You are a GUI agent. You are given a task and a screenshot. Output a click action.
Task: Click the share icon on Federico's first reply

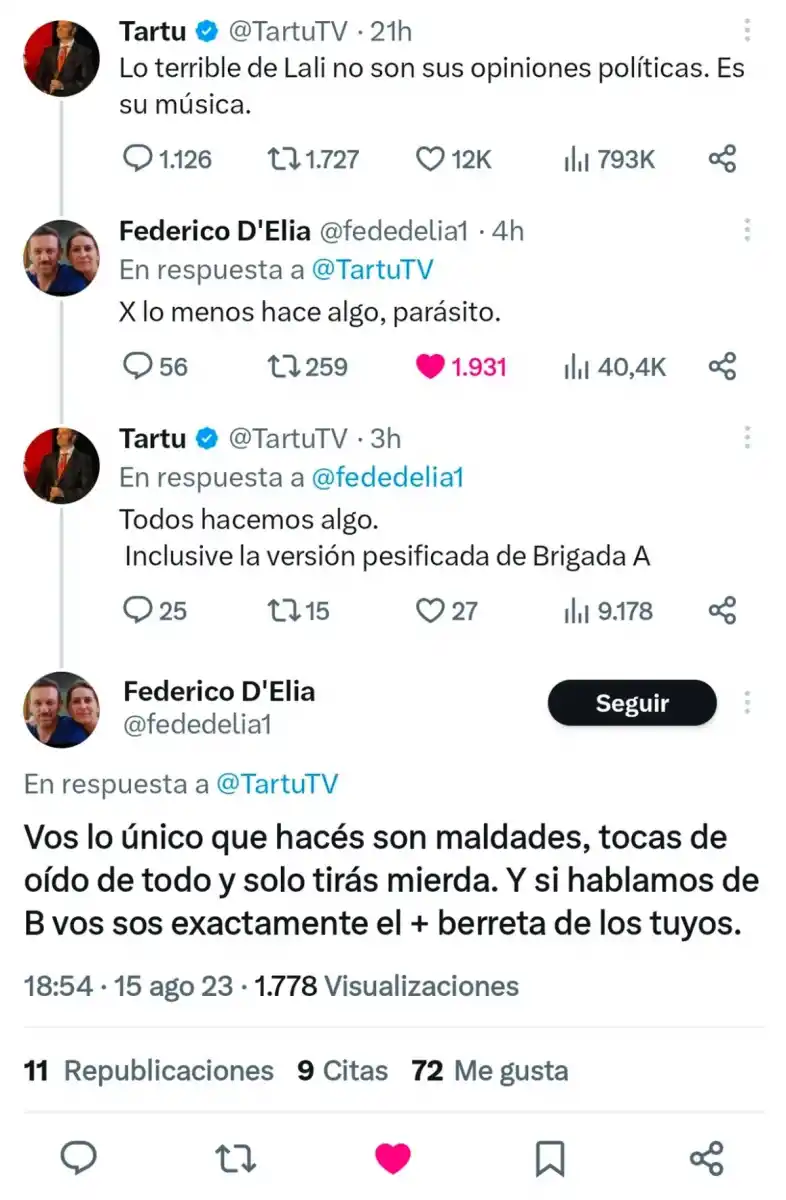[x=722, y=366]
